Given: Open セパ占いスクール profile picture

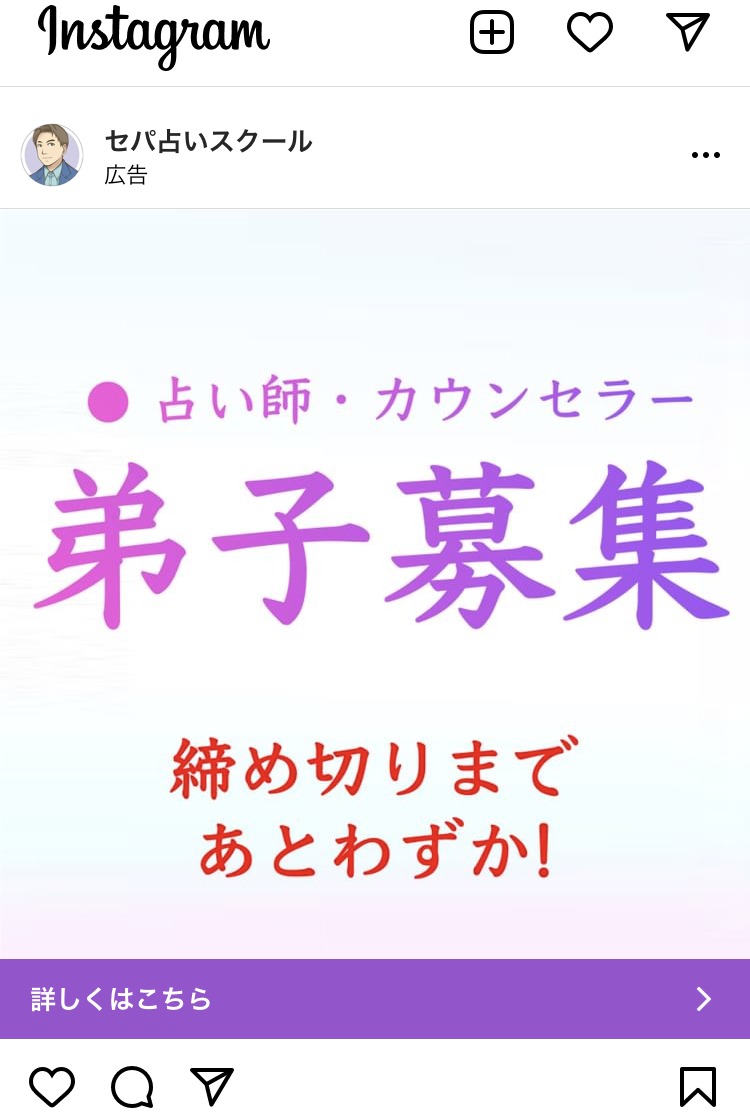Looking at the screenshot, I should (52, 155).
